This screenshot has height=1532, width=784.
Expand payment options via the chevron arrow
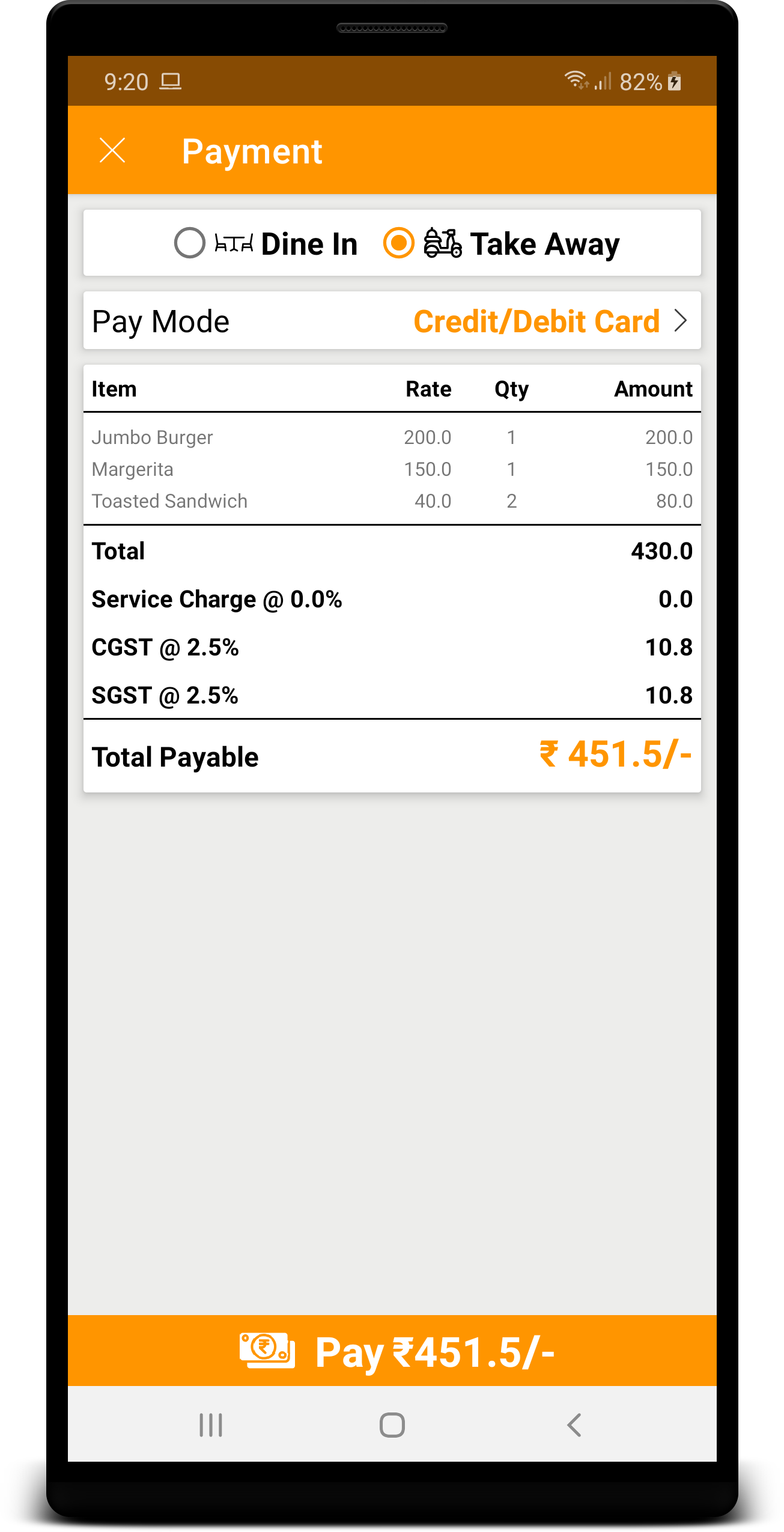[x=681, y=320]
